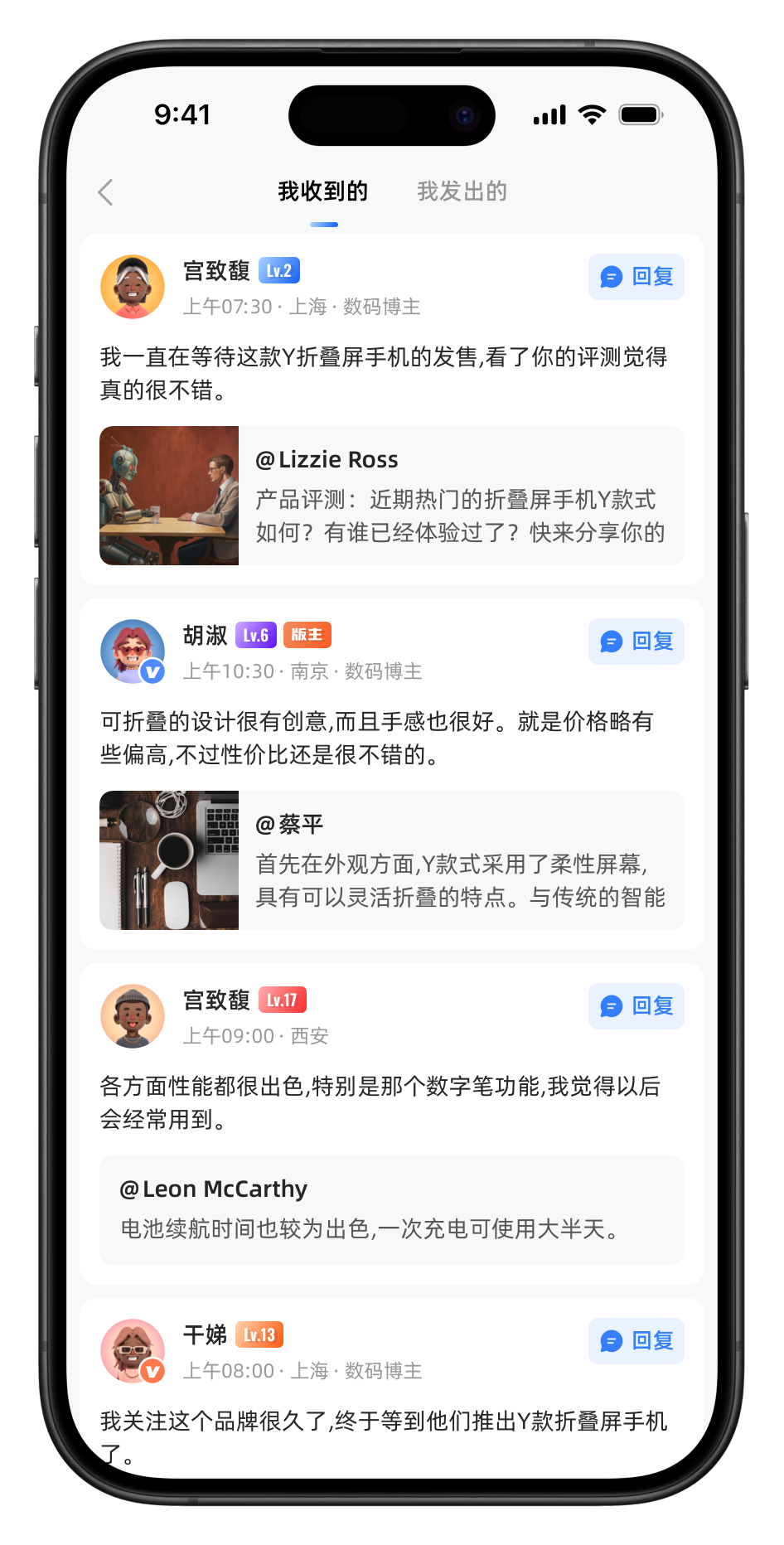Viewport: 784px width, 1545px height.
Task: Reply to 宫致馥's 07:30 comment
Action: [636, 277]
